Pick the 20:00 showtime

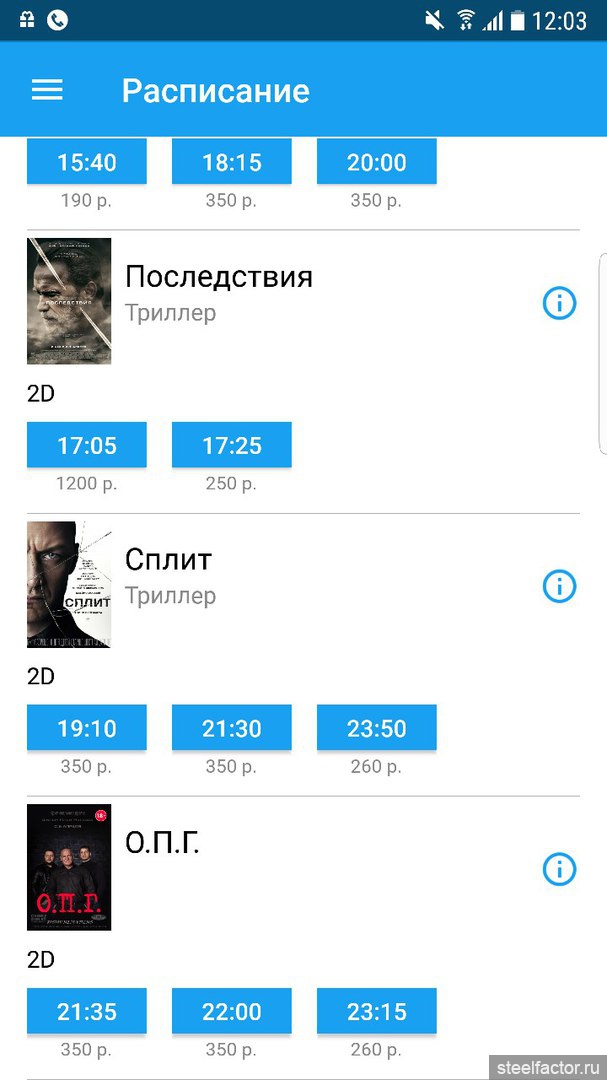point(377,162)
